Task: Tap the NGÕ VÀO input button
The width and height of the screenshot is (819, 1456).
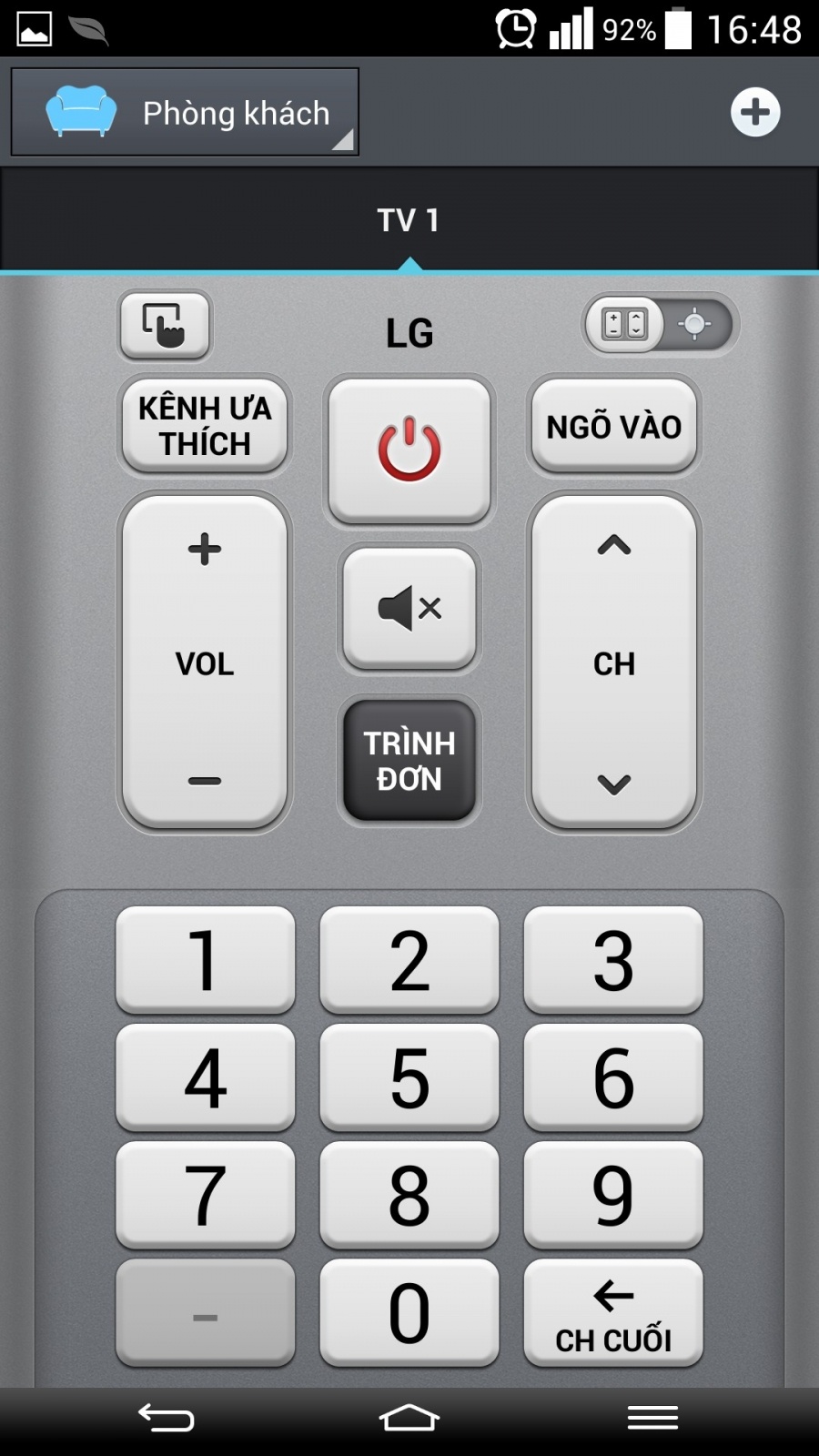Action: tap(614, 426)
